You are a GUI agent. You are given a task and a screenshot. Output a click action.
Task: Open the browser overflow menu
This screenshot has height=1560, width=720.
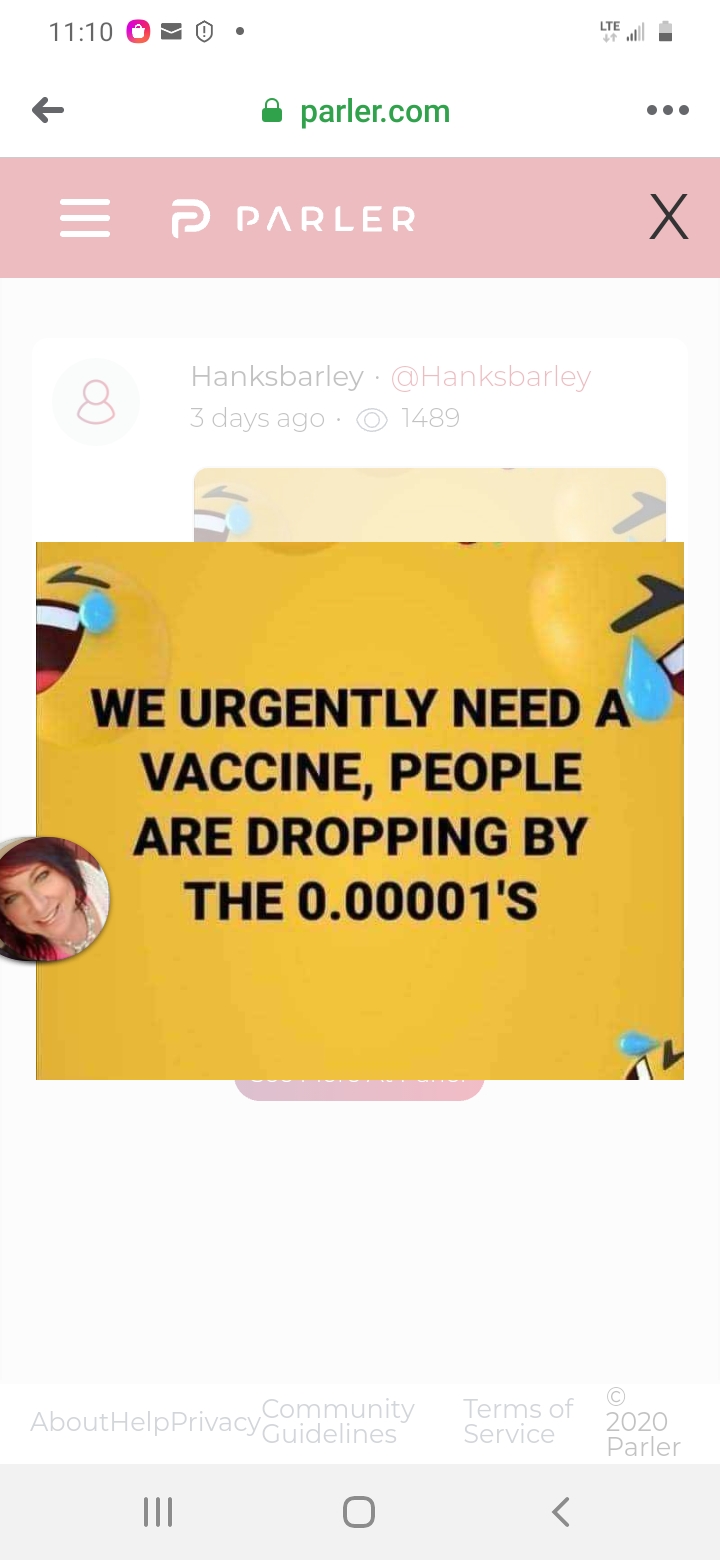point(667,111)
